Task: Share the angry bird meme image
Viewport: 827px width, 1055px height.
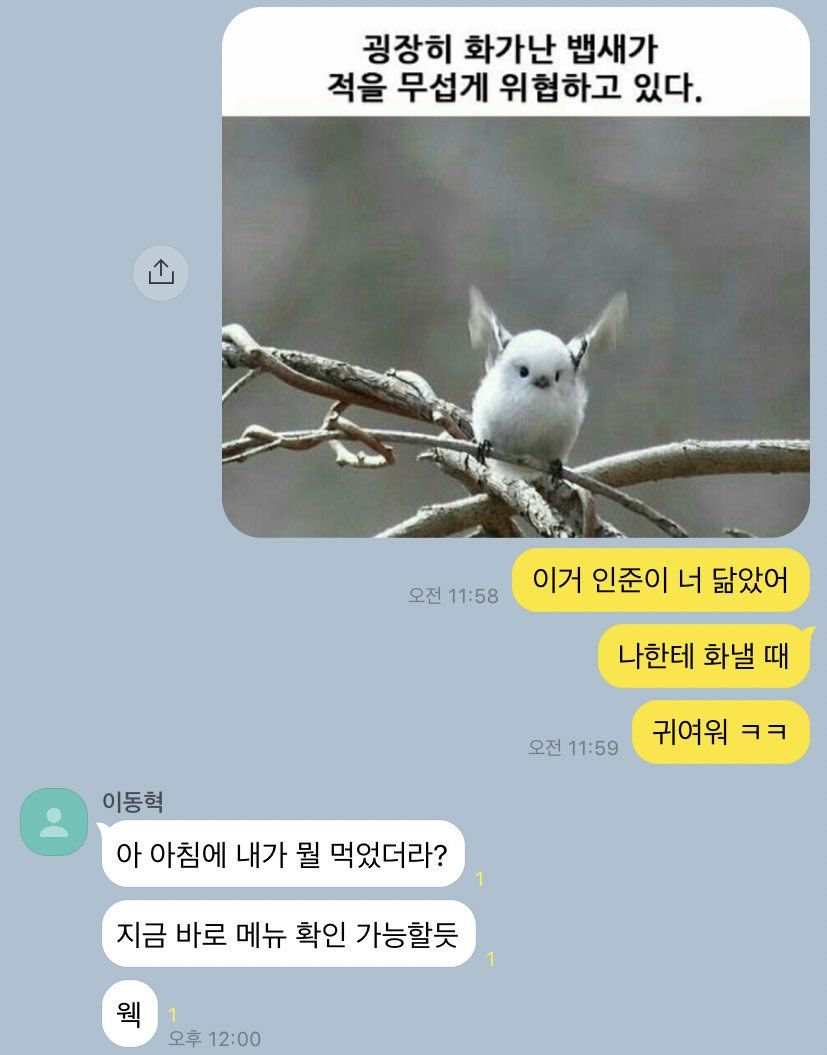Action: click(x=161, y=272)
